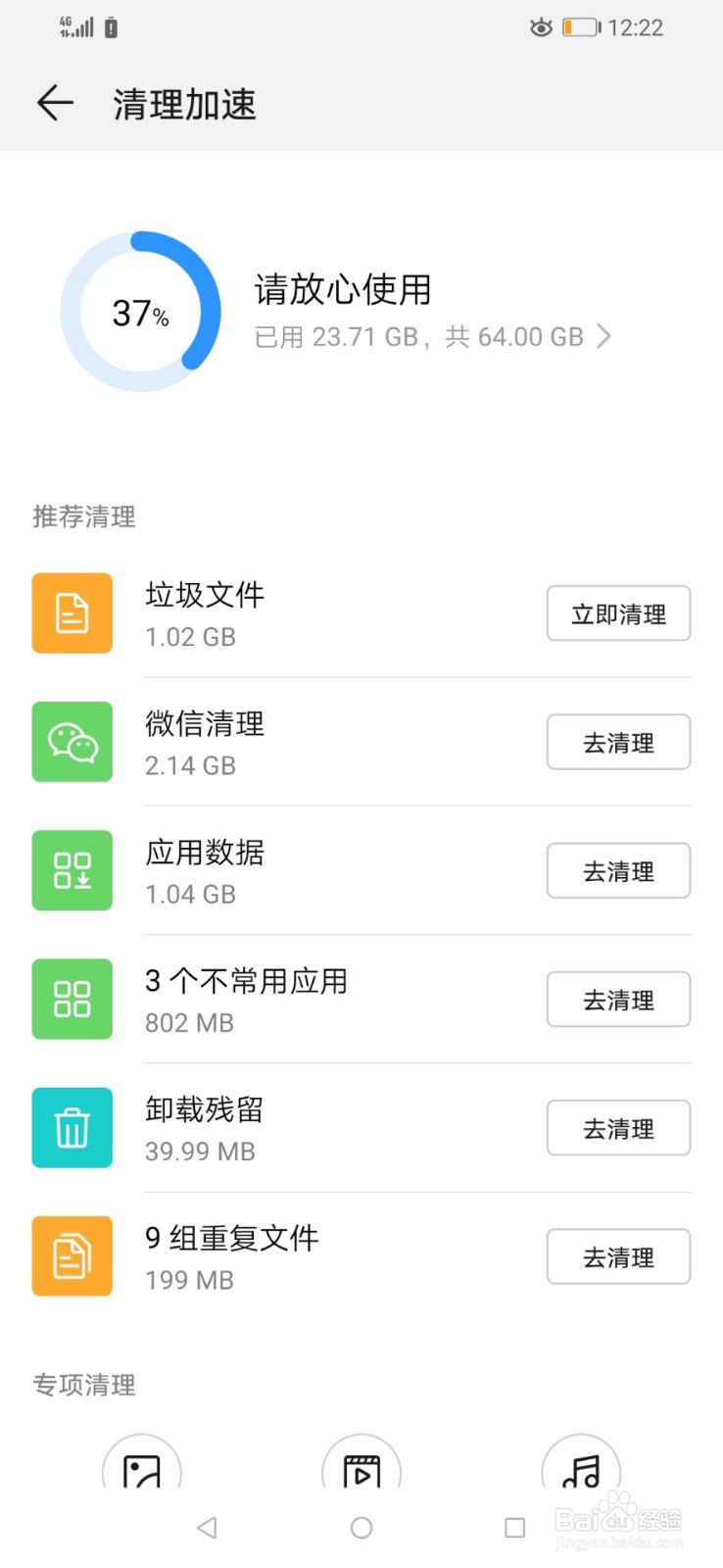Tap 去清理 for 3 个不常用应用

click(x=618, y=1000)
